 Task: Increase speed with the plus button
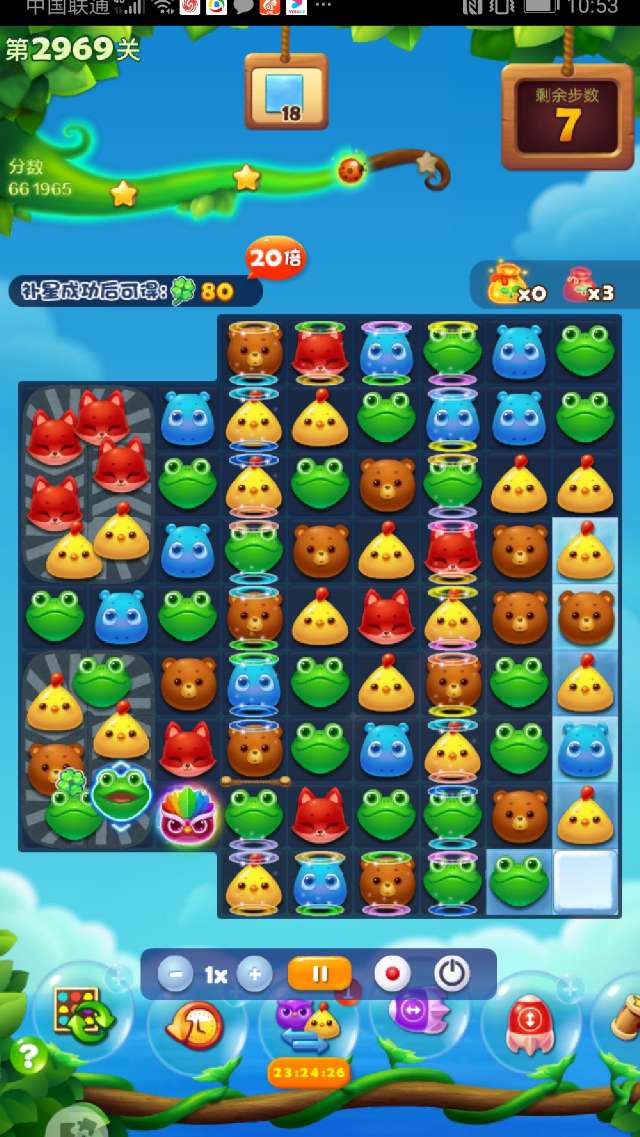(255, 974)
